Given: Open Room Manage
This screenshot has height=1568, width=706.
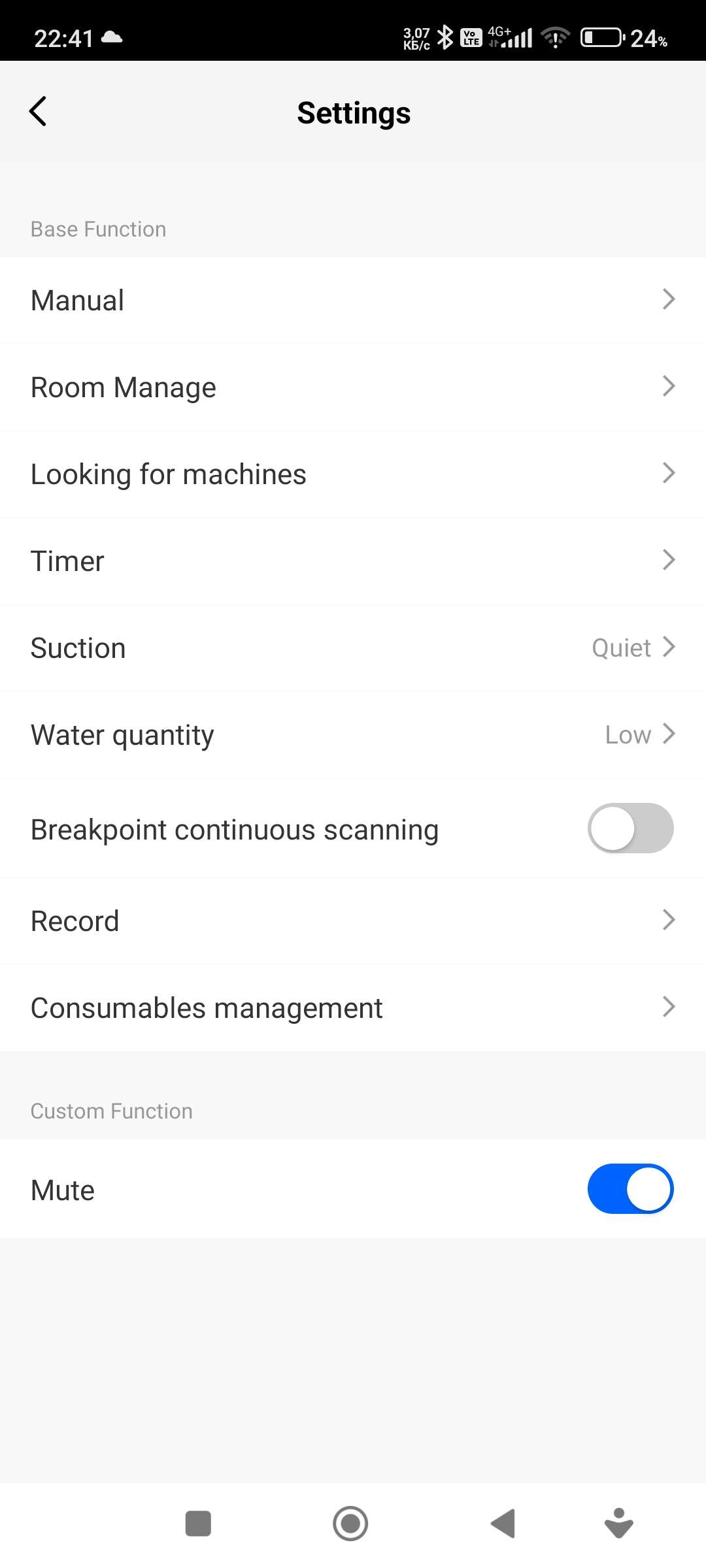Looking at the screenshot, I should point(353,387).
